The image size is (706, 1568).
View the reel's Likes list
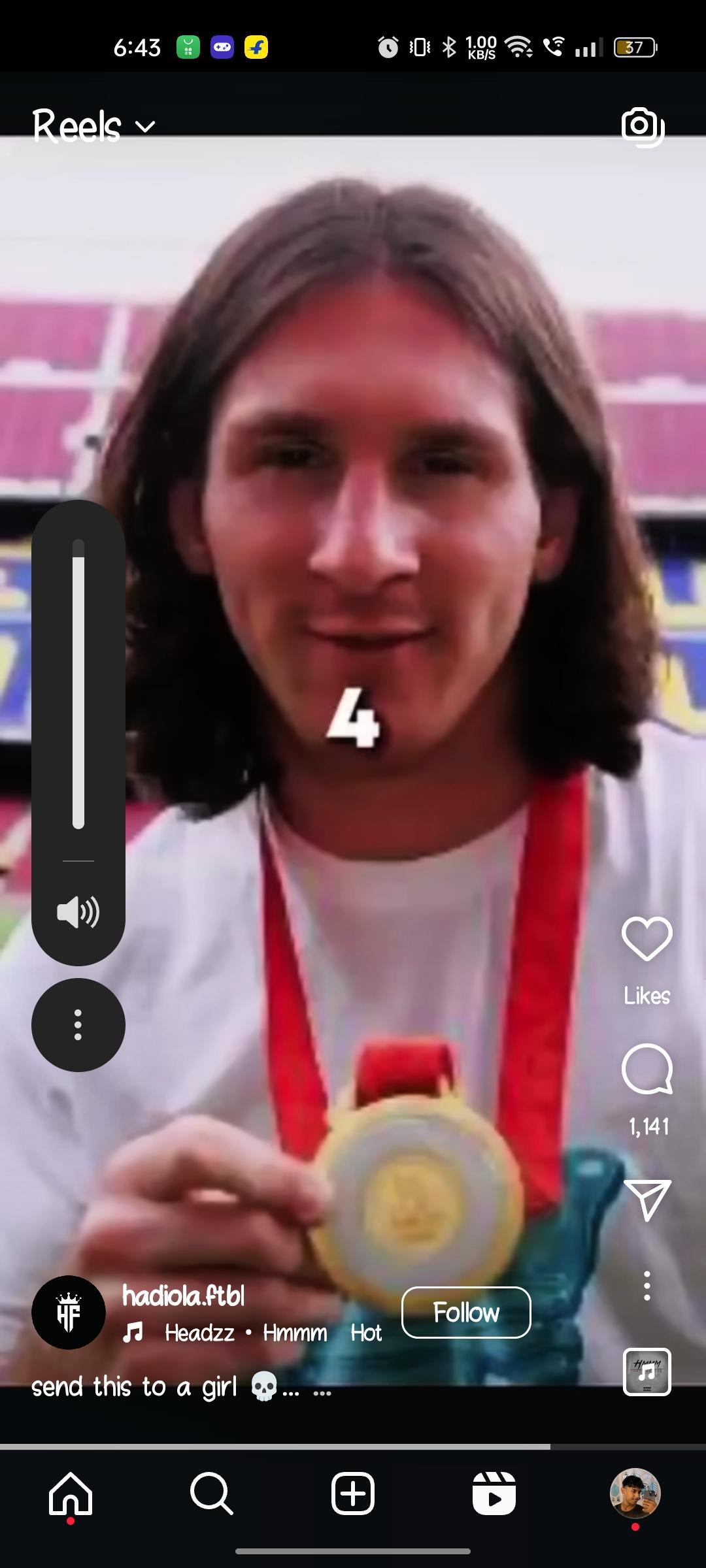[647, 996]
